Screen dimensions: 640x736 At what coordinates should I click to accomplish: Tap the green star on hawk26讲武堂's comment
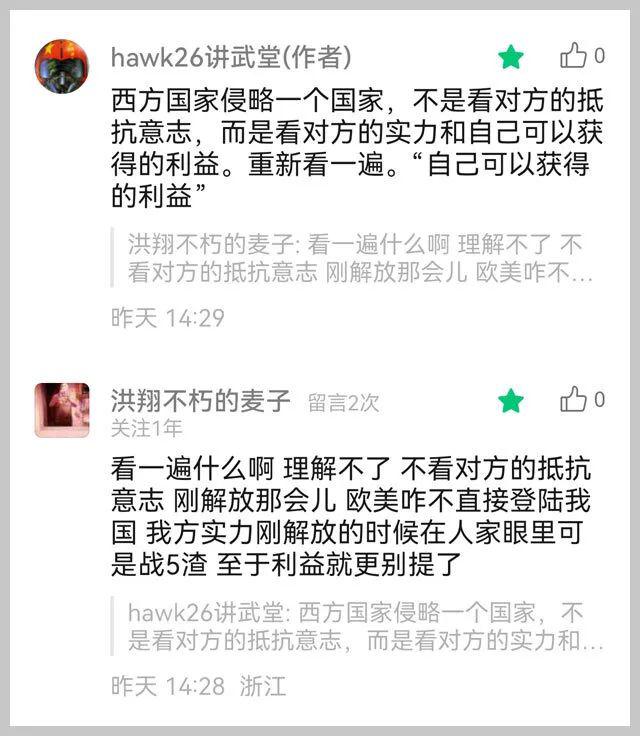click(x=511, y=57)
